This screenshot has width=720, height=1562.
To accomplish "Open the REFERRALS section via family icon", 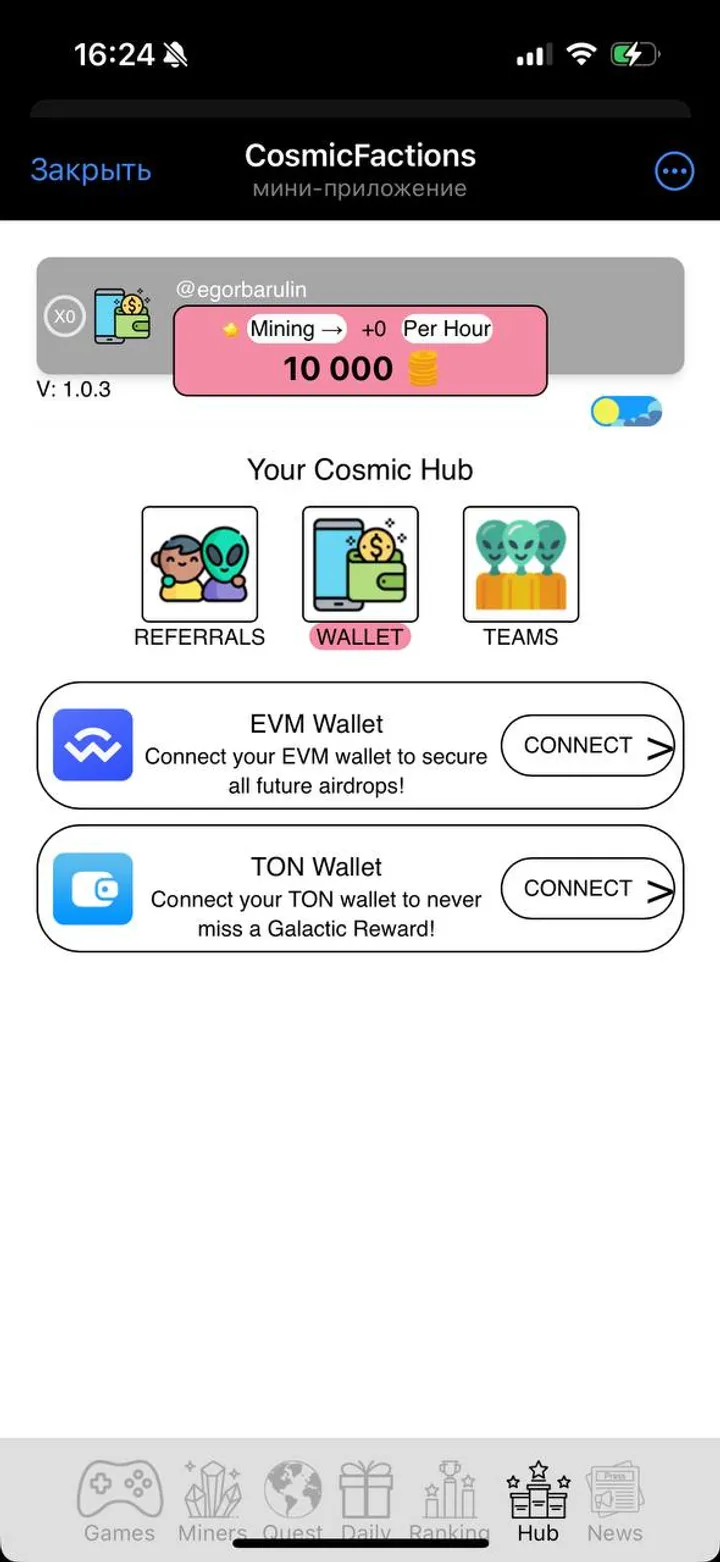I will click(199, 563).
